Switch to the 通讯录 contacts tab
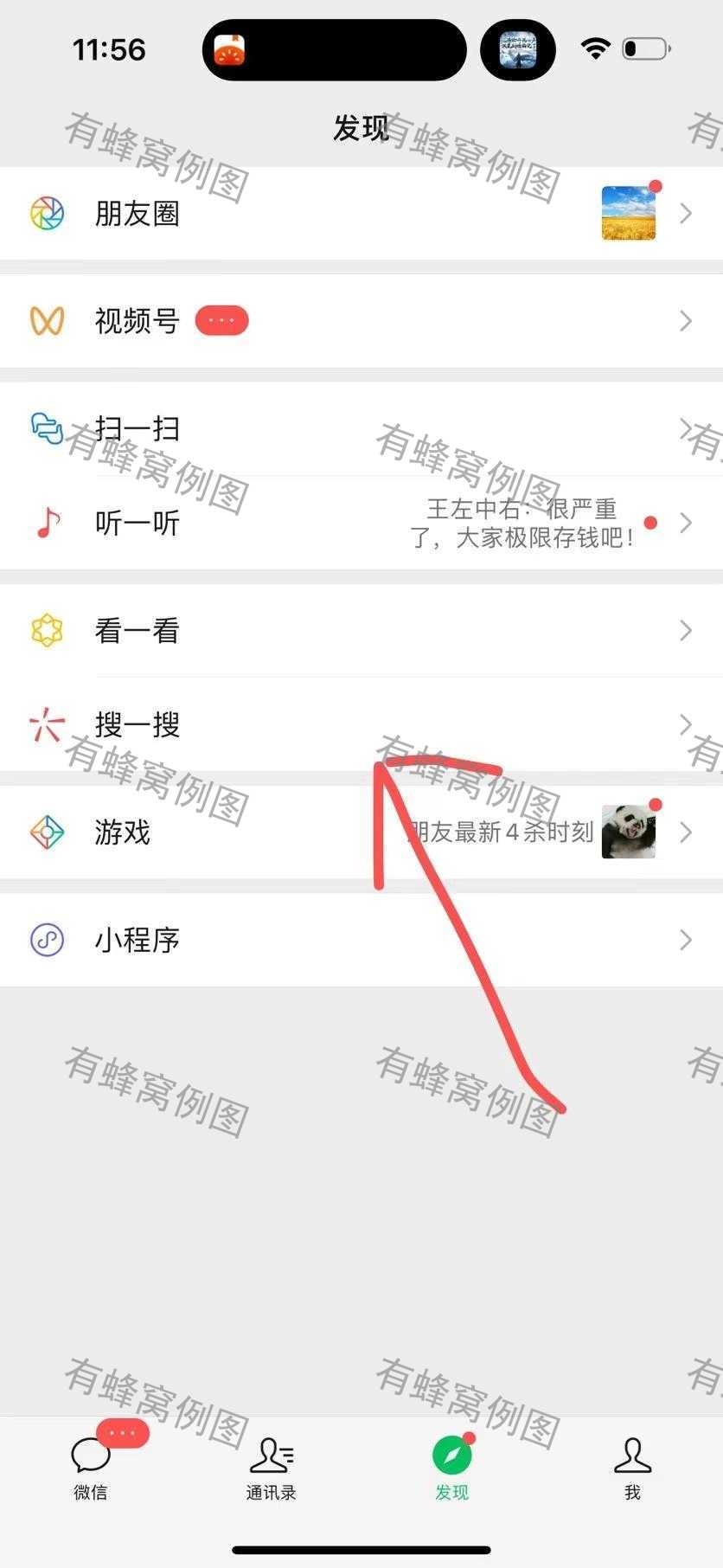The height and width of the screenshot is (1568, 723). coord(271,1468)
